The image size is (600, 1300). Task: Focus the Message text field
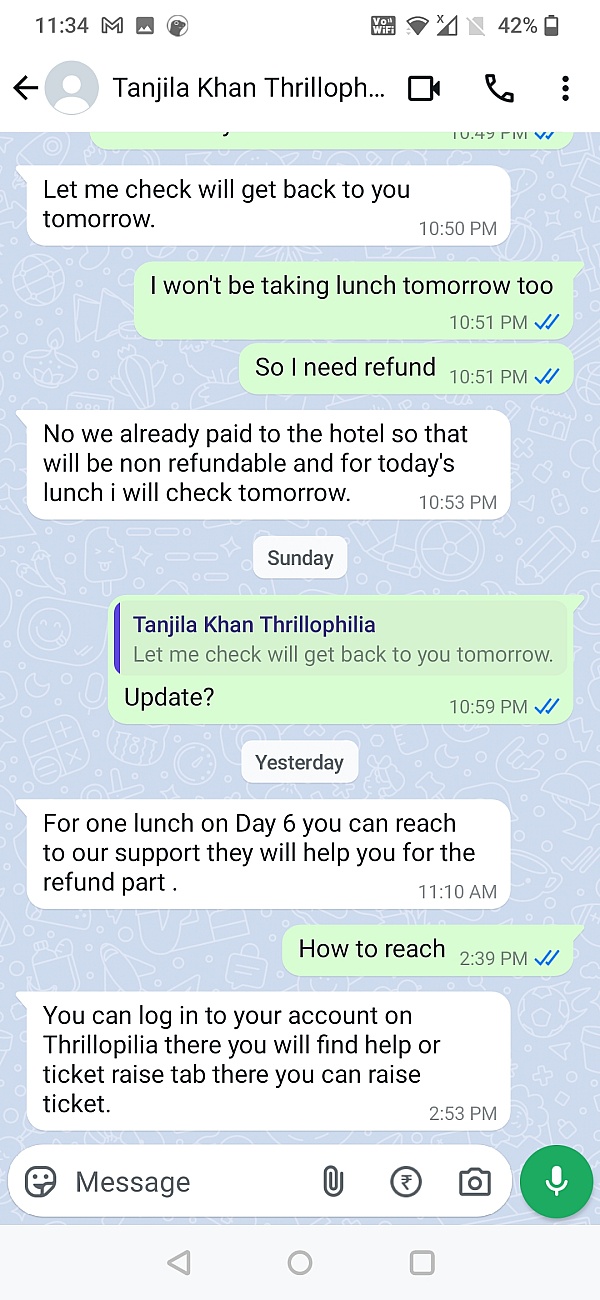point(190,1182)
